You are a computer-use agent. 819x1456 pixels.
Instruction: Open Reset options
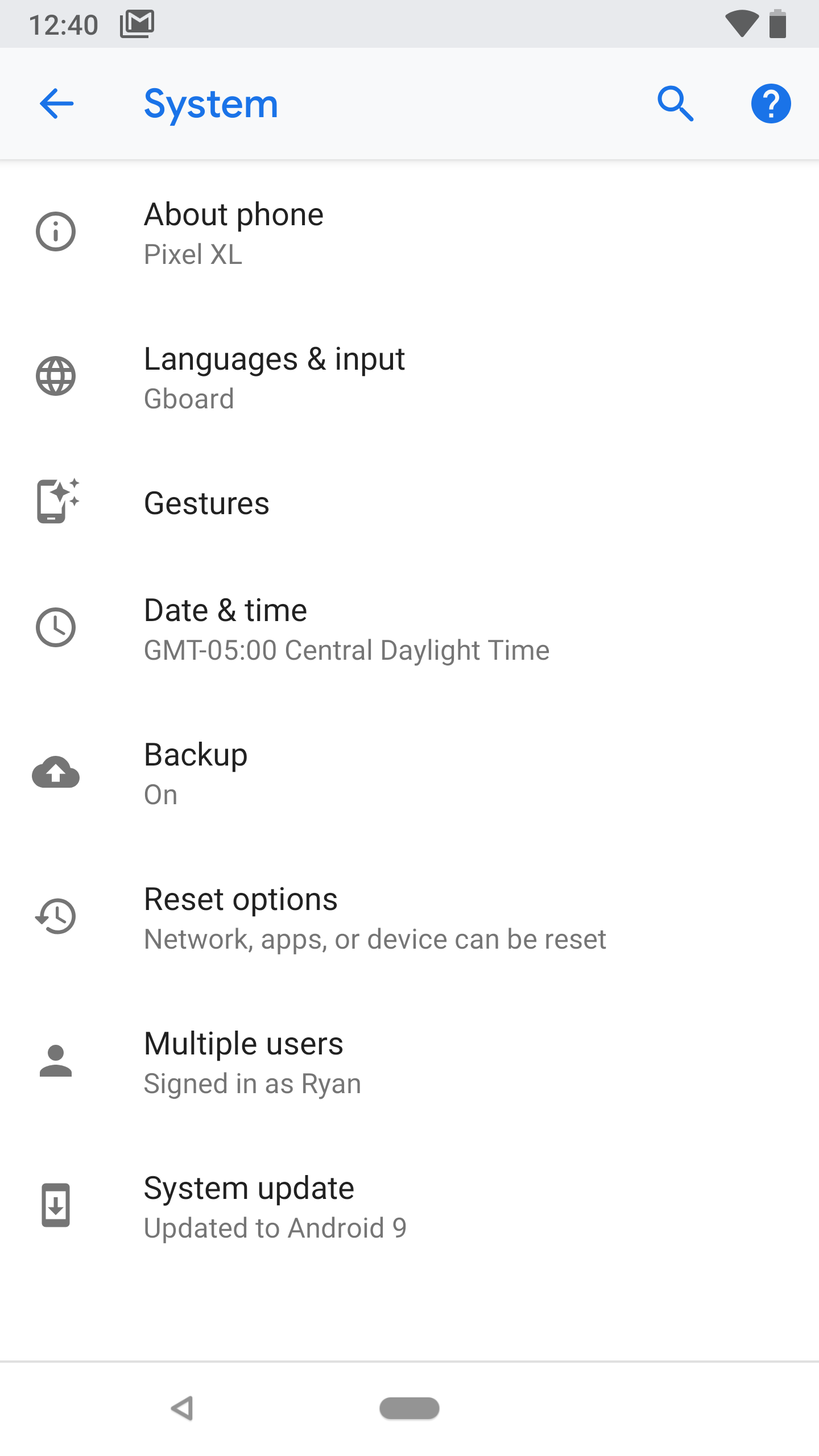click(409, 917)
